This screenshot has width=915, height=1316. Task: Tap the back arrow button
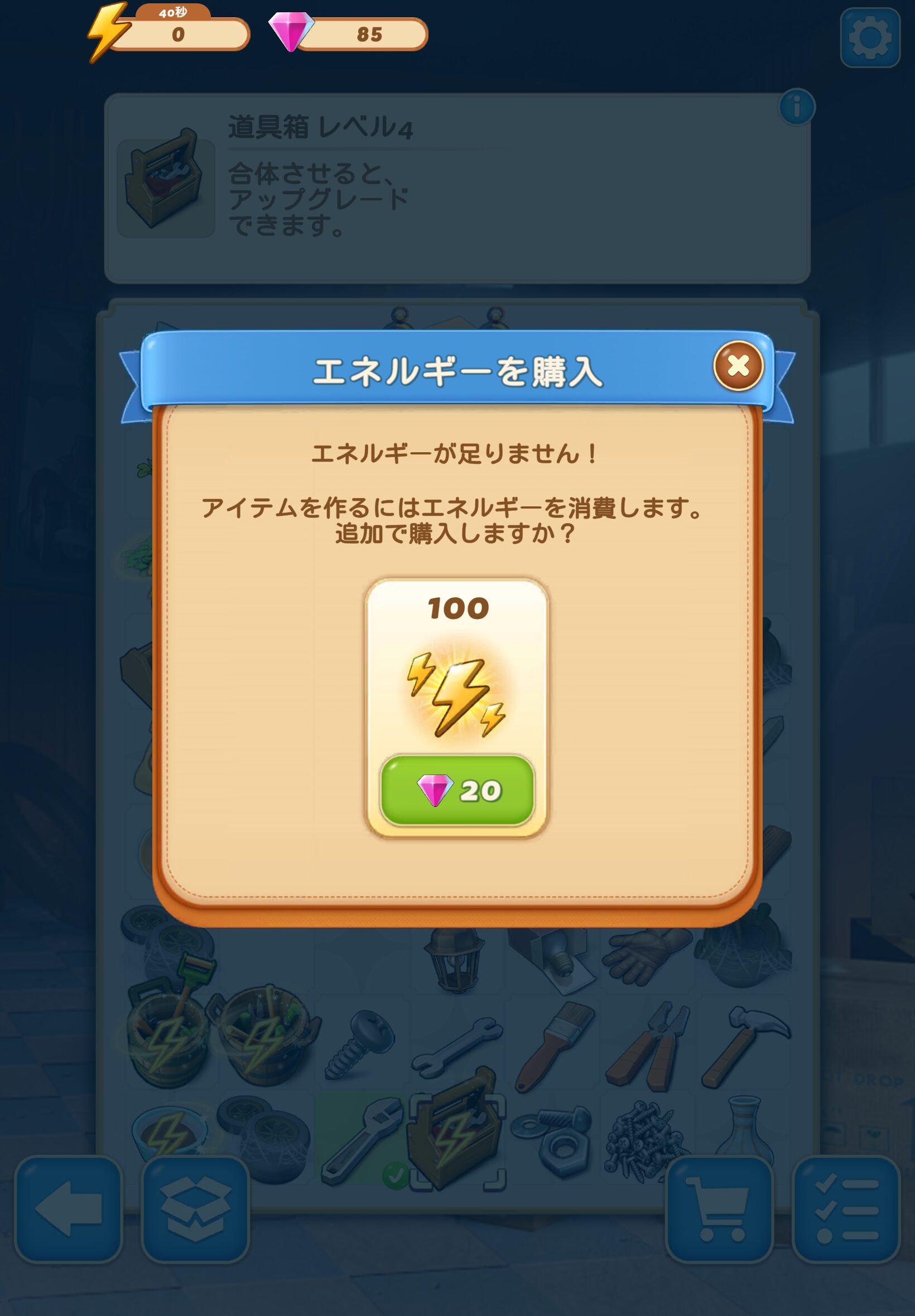(x=68, y=1209)
